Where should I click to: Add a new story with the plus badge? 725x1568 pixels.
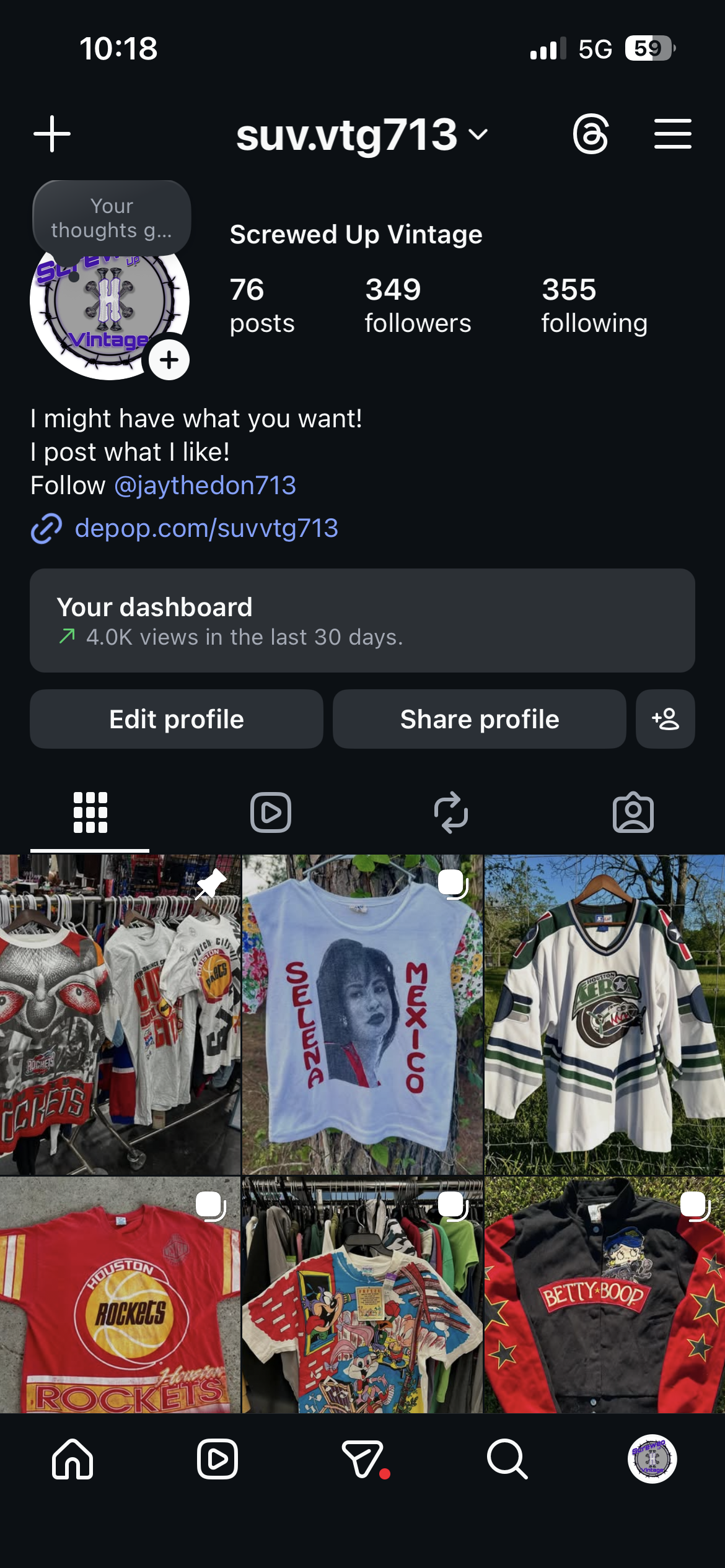point(168,359)
